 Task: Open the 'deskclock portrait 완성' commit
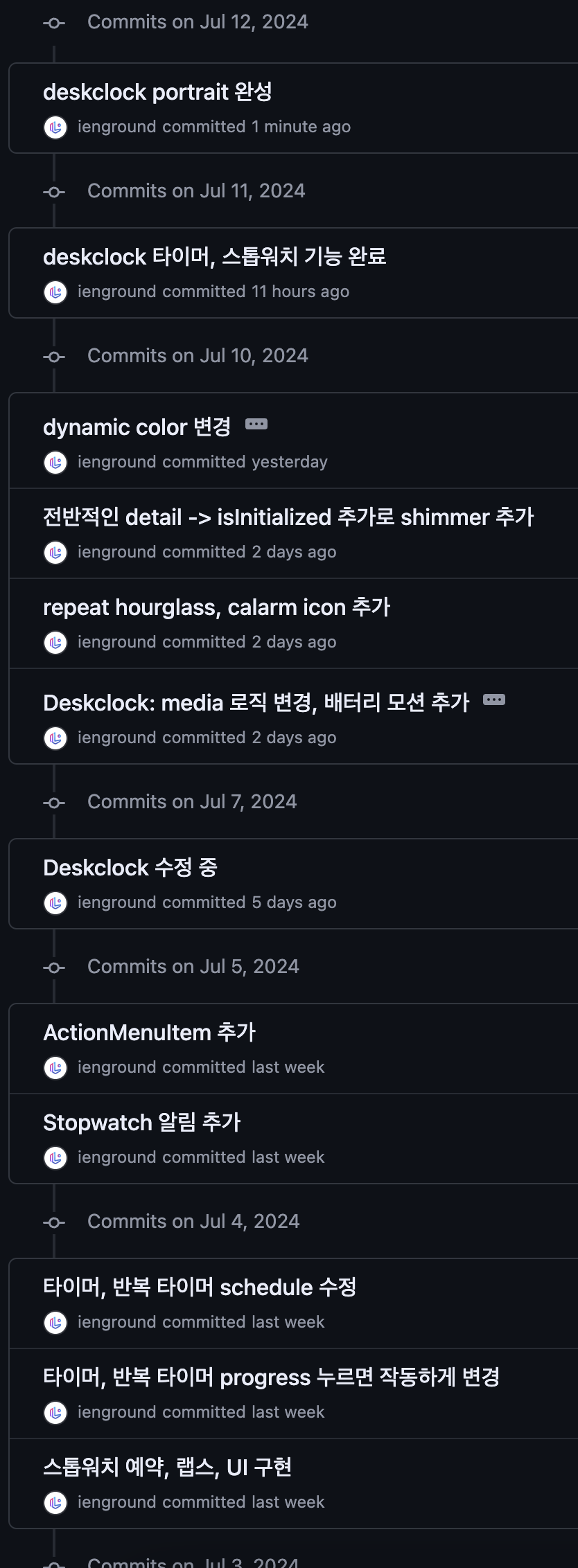[157, 92]
